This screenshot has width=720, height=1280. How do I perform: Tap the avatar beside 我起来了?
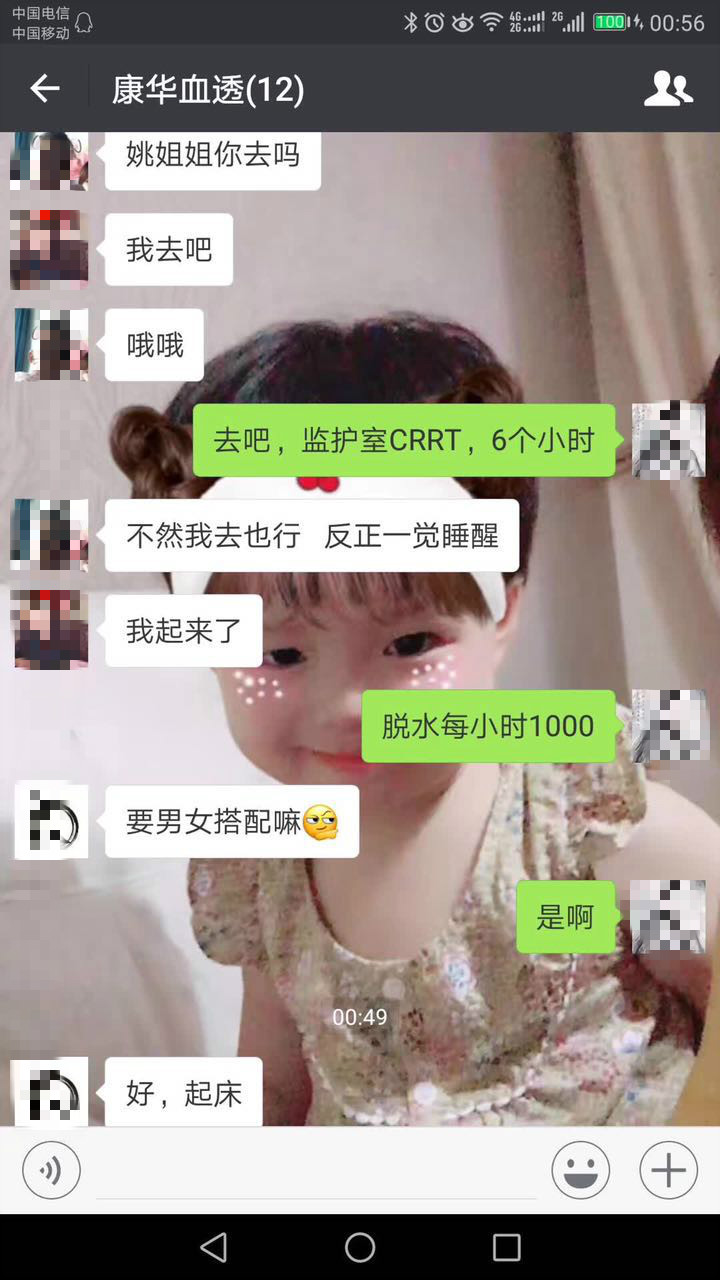pos(49,629)
